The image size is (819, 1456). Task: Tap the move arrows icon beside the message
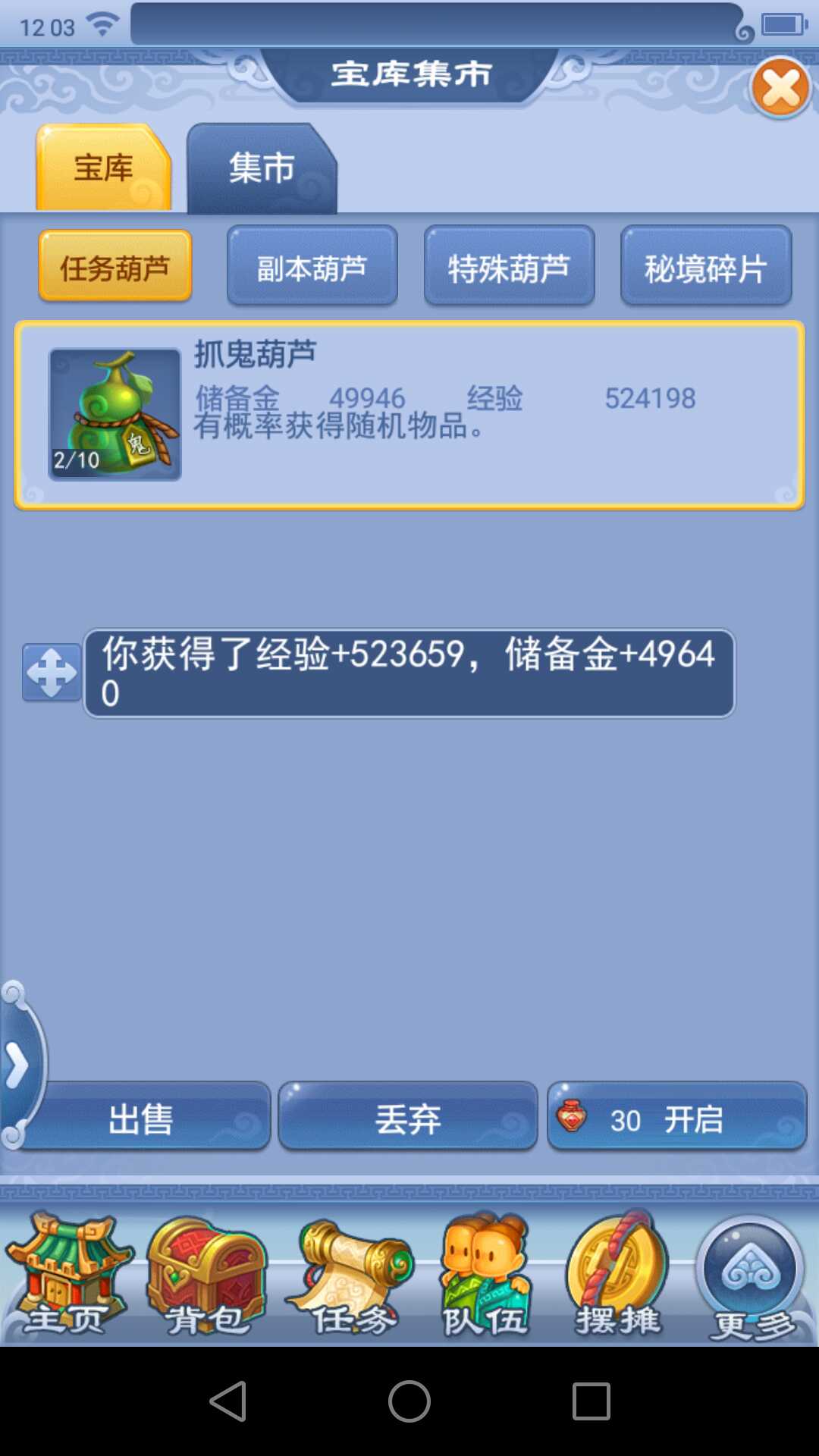click(51, 672)
